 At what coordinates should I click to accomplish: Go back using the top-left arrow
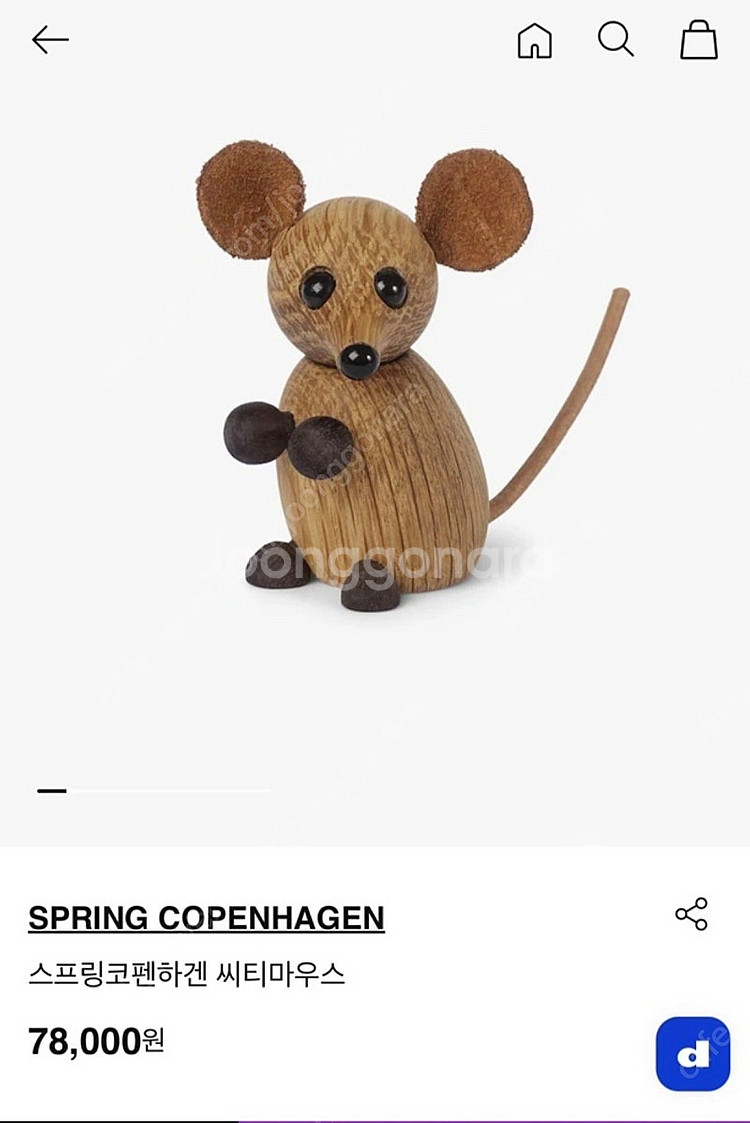tap(50, 40)
